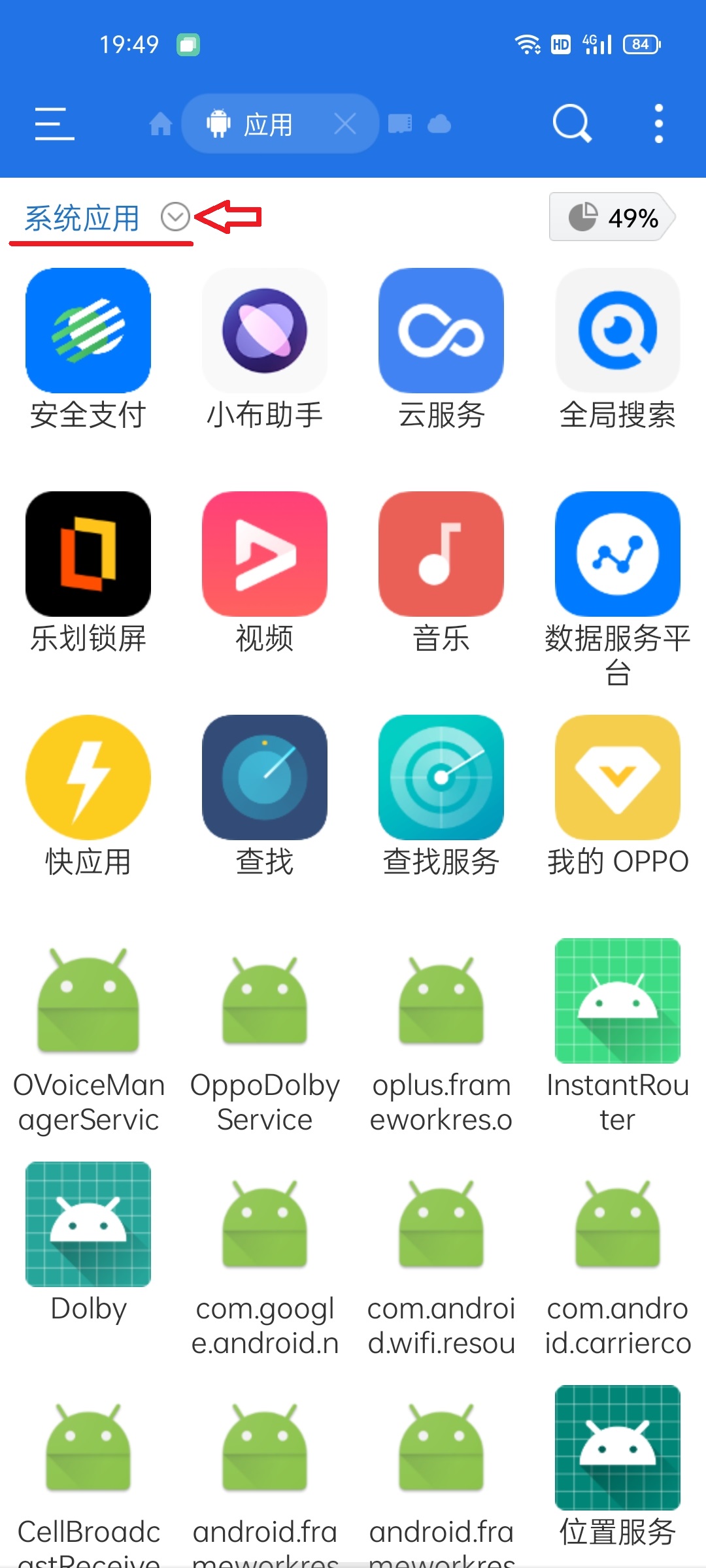Open the hamburger navigation drawer
Screen dimensions: 706x1568
[x=54, y=123]
